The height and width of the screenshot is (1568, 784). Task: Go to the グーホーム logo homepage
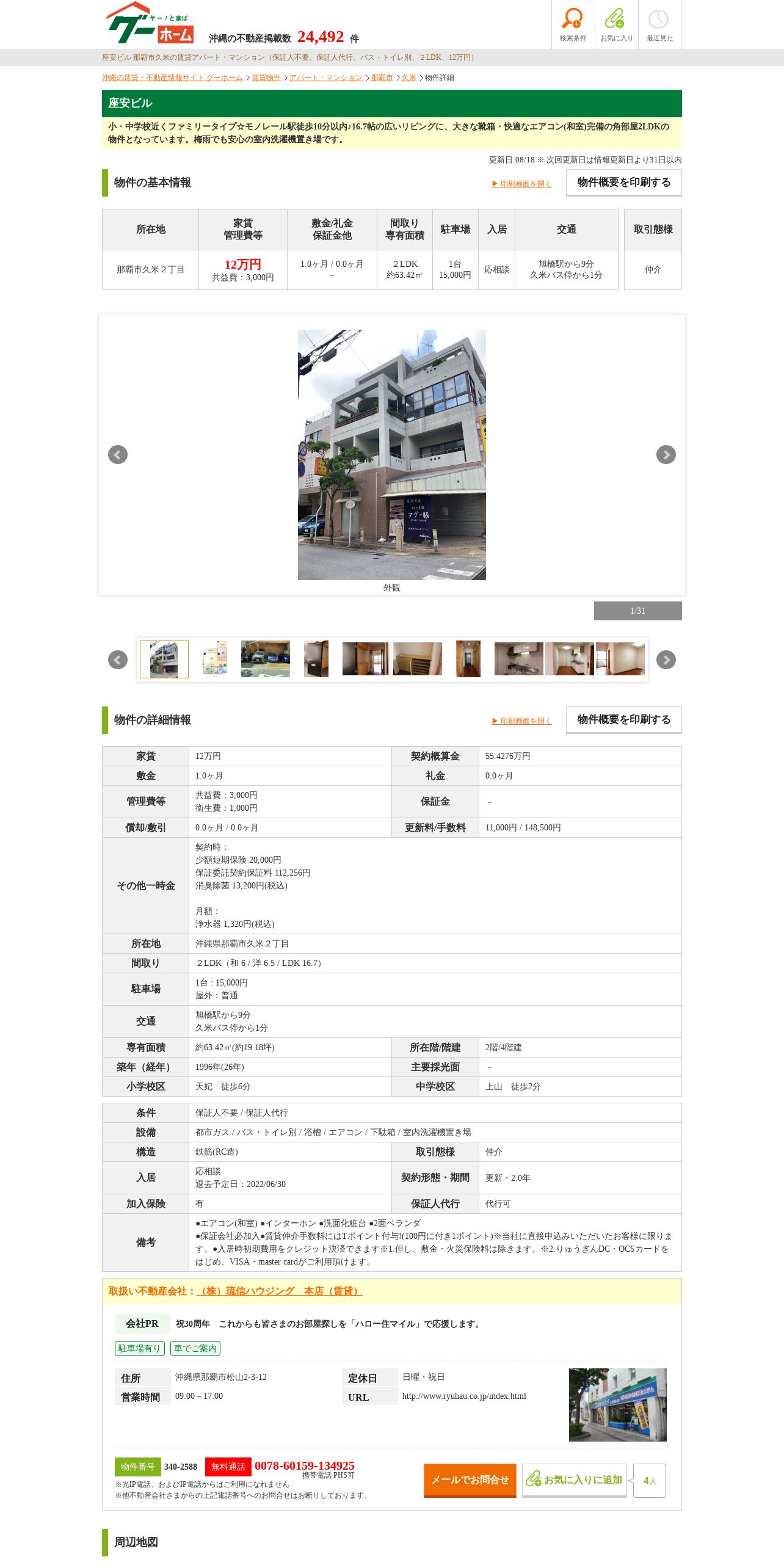150,23
